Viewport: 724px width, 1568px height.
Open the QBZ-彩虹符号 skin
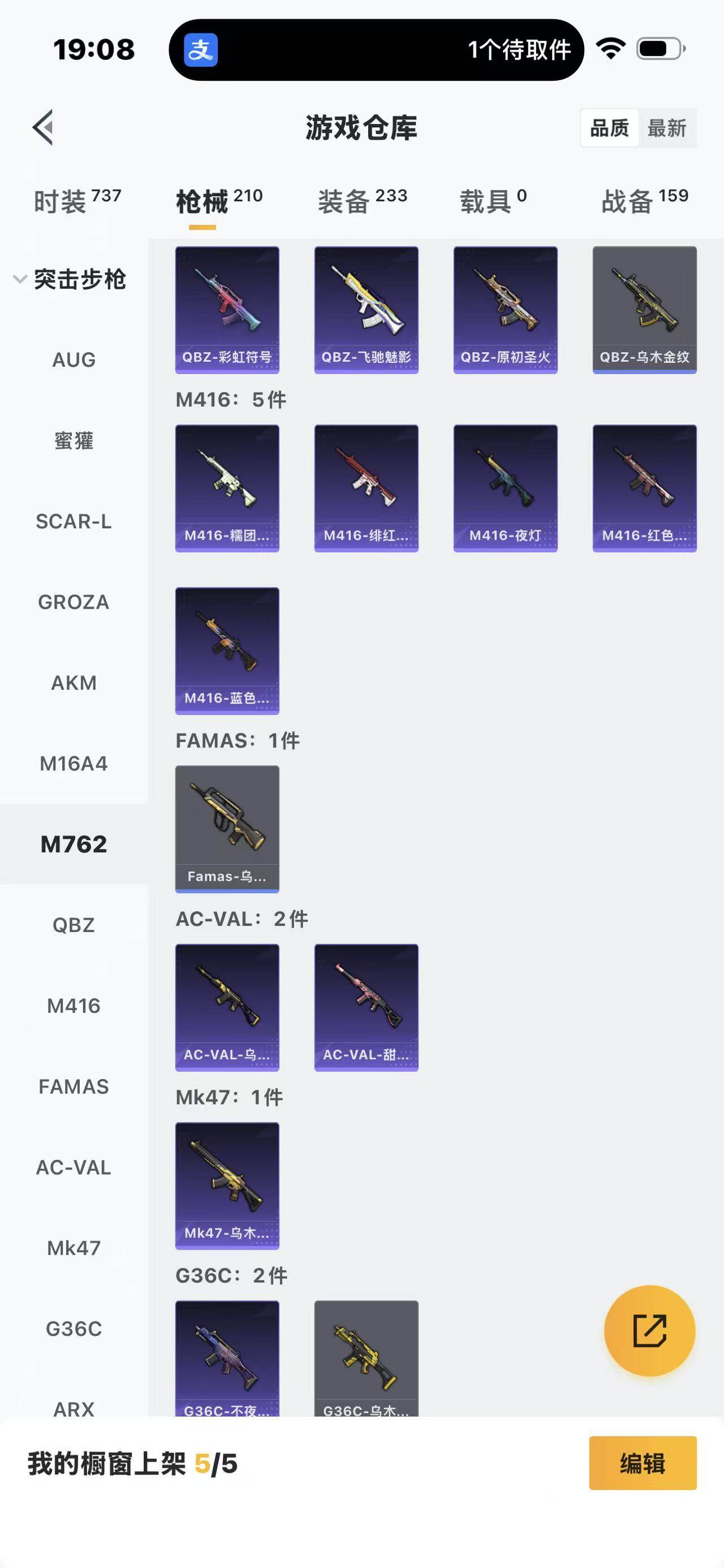click(227, 310)
